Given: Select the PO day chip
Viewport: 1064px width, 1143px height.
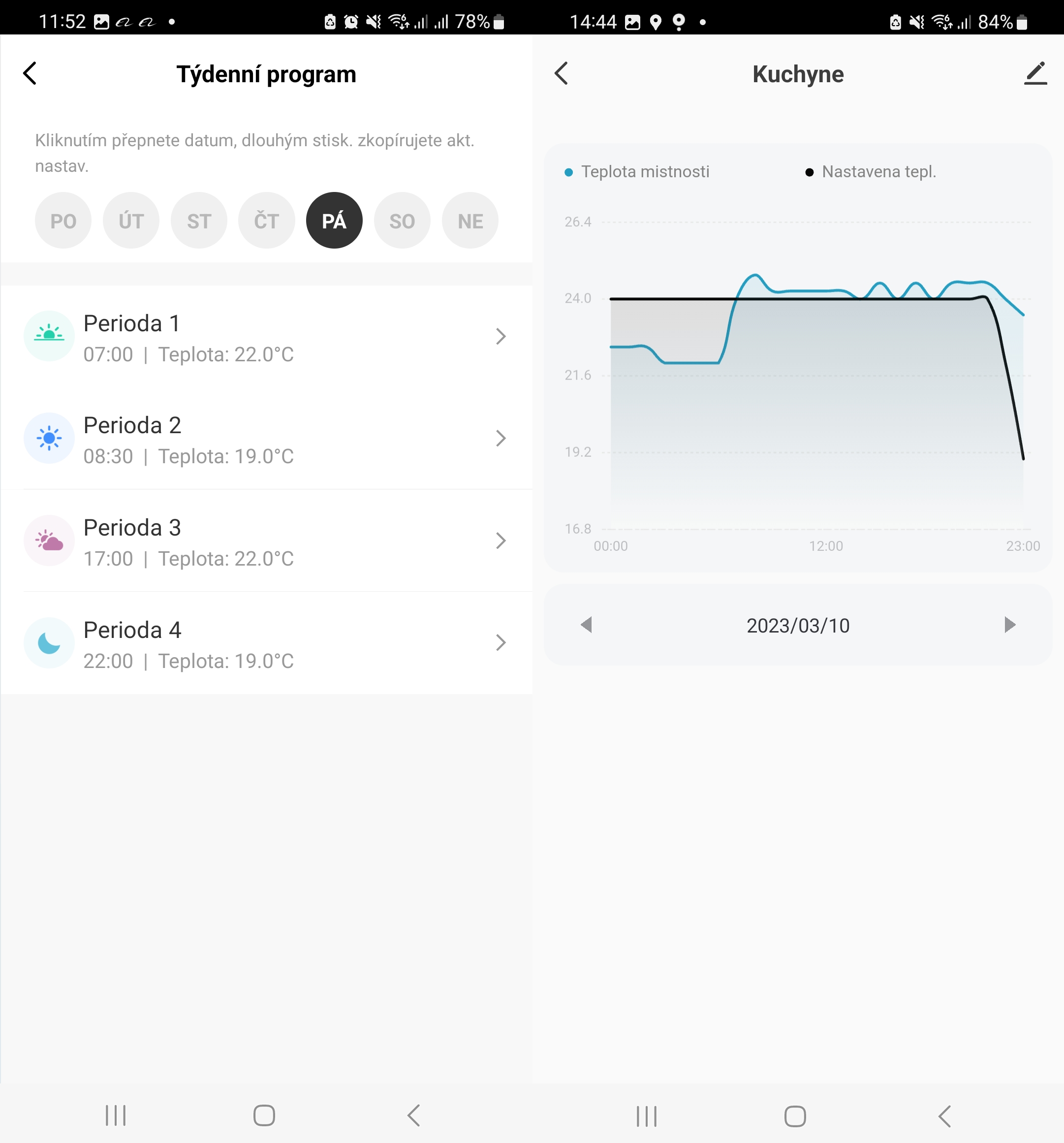Looking at the screenshot, I should (x=63, y=221).
